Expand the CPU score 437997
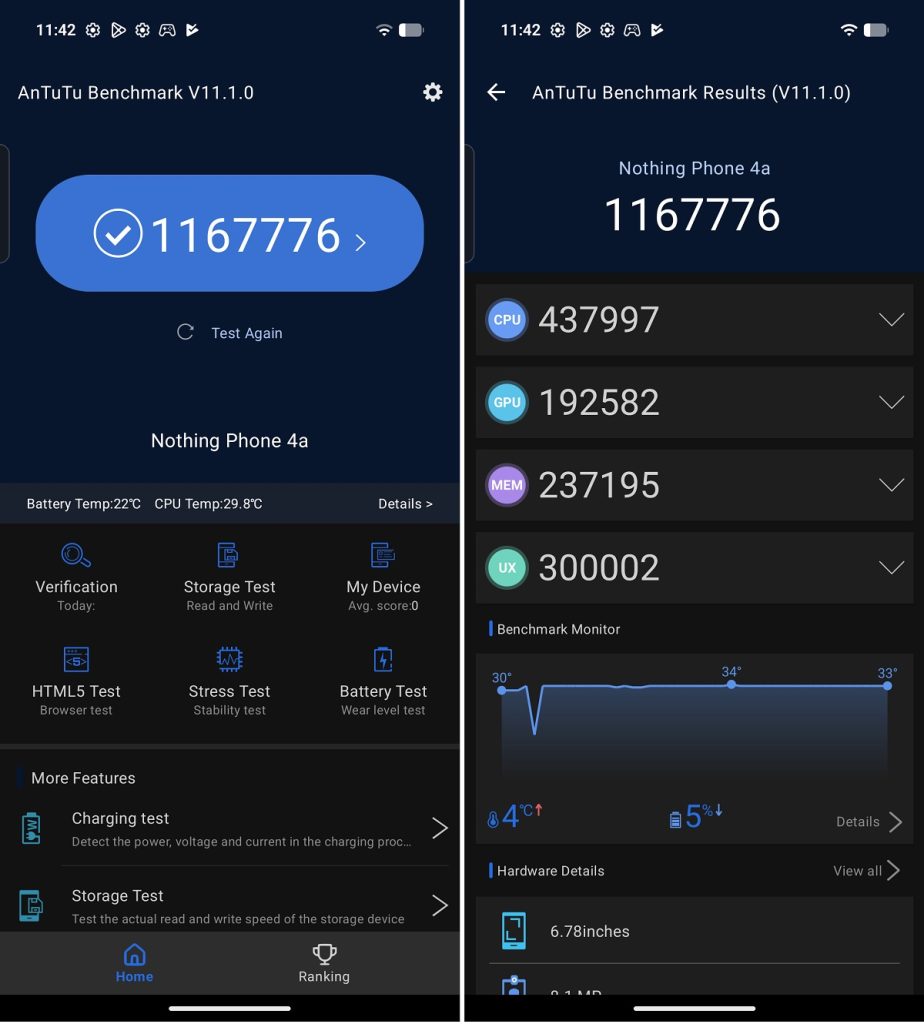The height and width of the screenshot is (1024, 924). (693, 320)
